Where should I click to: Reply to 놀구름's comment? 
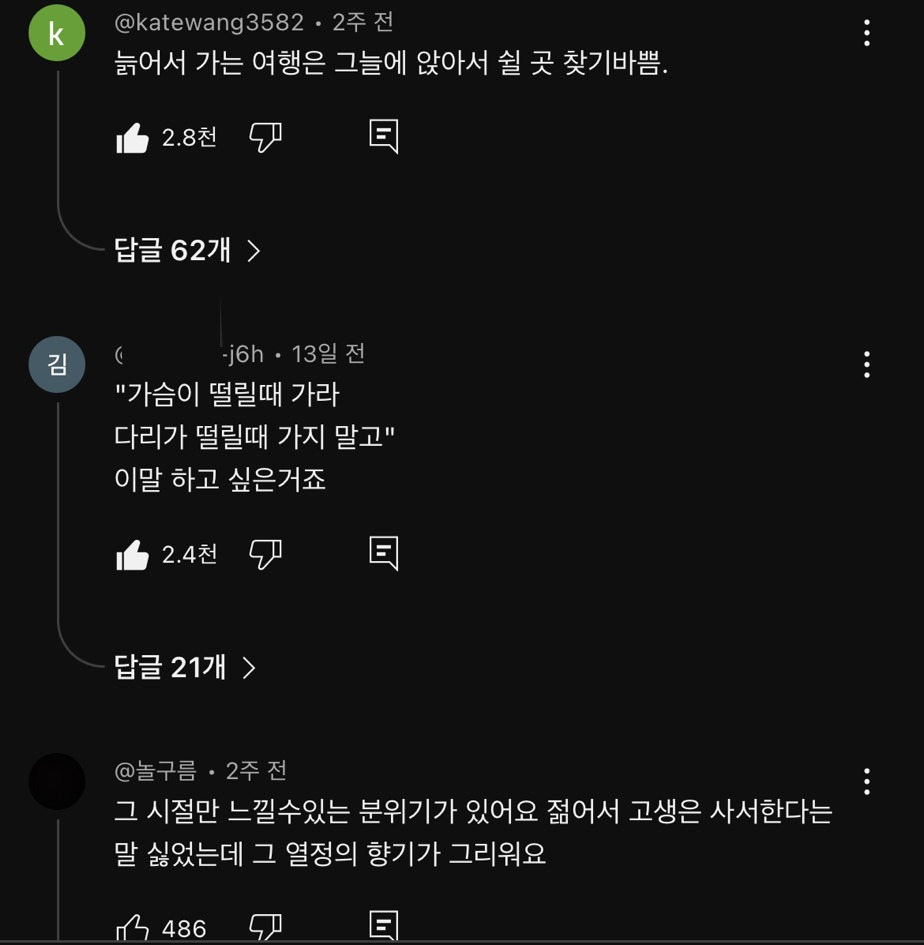tap(384, 925)
